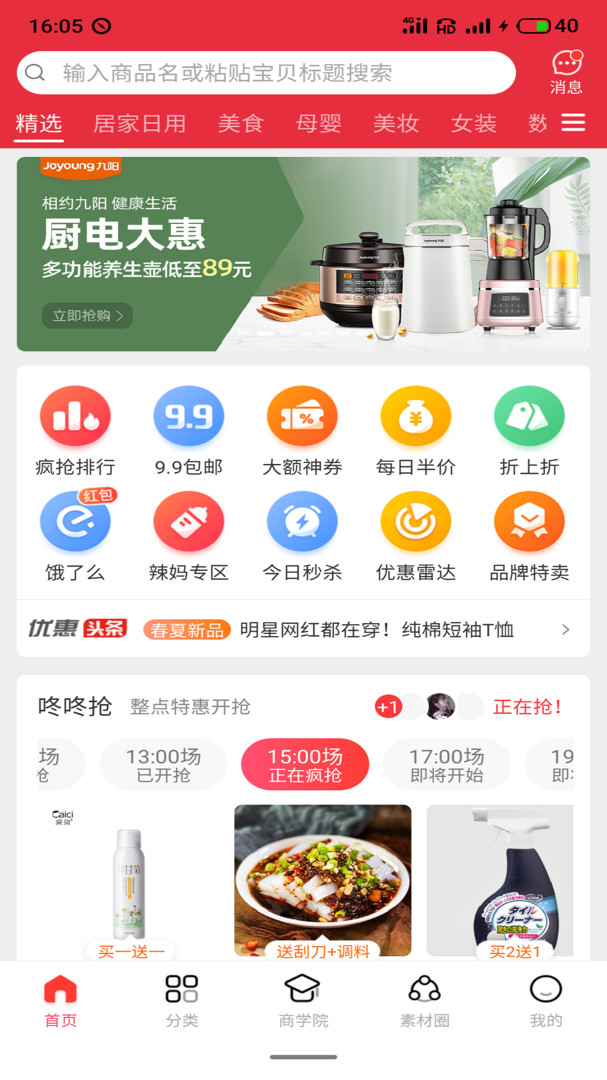
Task: Open the 消息 messages icon
Action: tap(566, 72)
